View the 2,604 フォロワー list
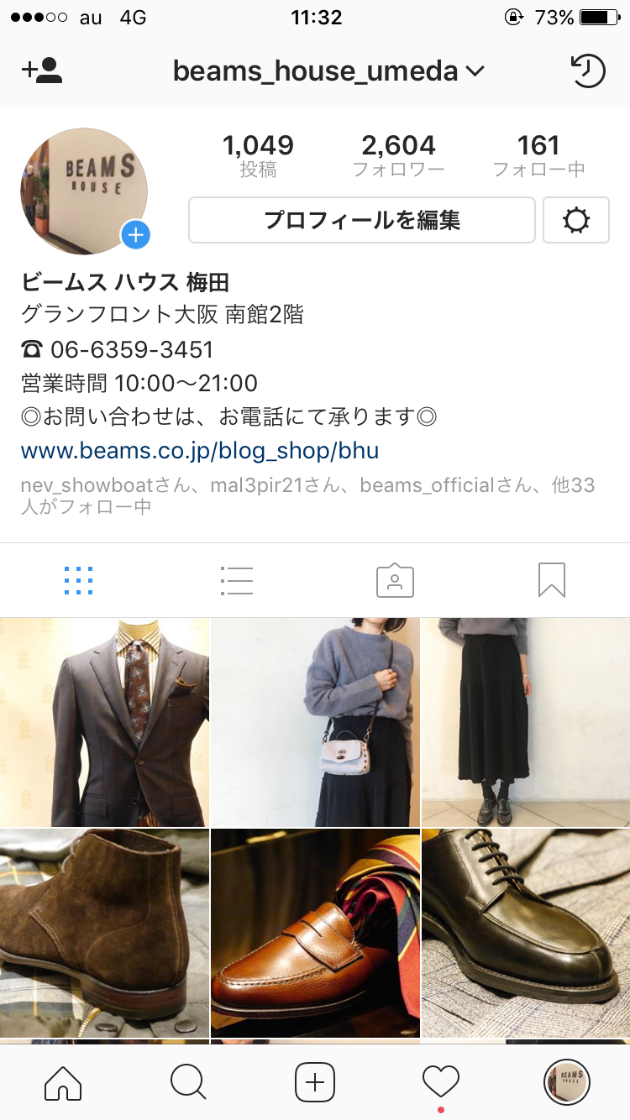The image size is (630, 1120). [x=398, y=156]
